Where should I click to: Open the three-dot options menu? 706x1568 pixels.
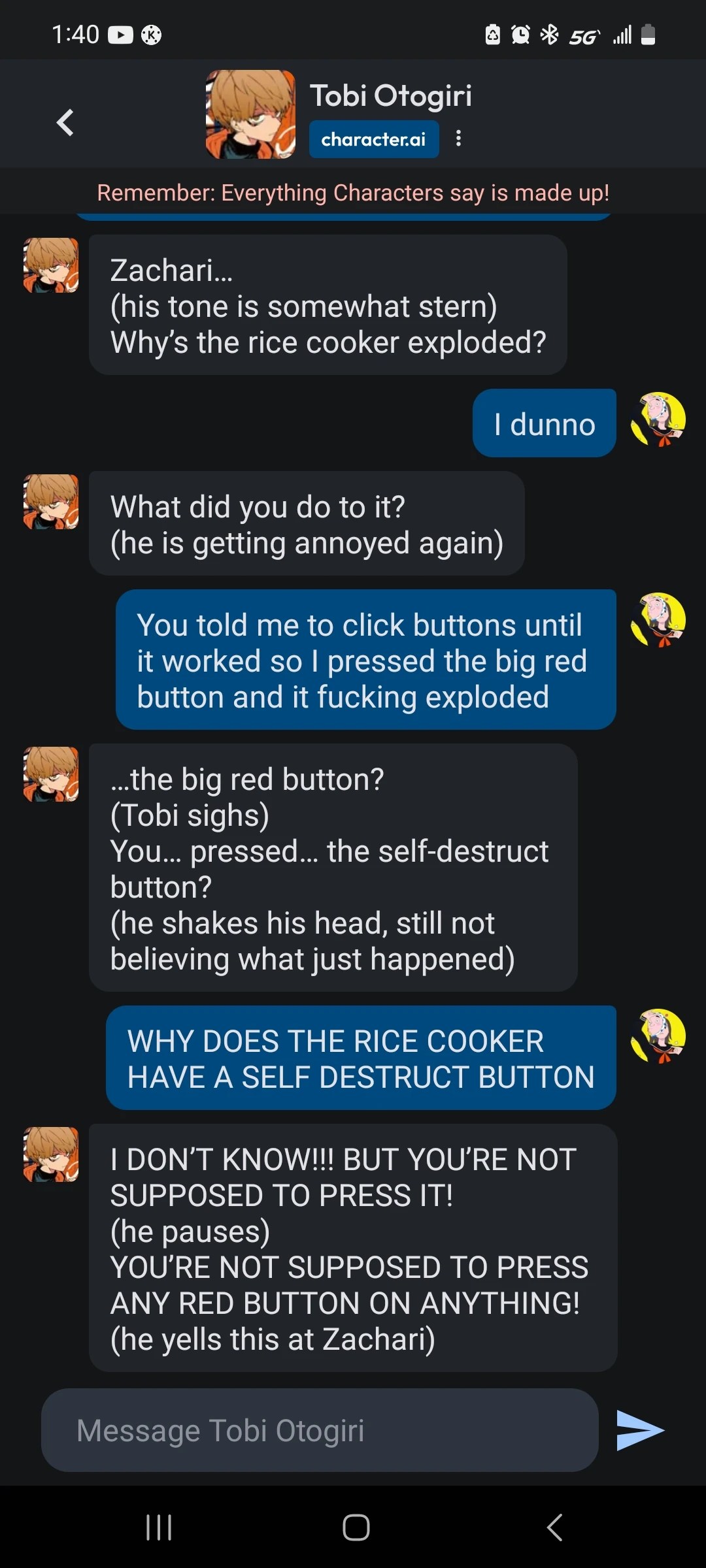[458, 139]
